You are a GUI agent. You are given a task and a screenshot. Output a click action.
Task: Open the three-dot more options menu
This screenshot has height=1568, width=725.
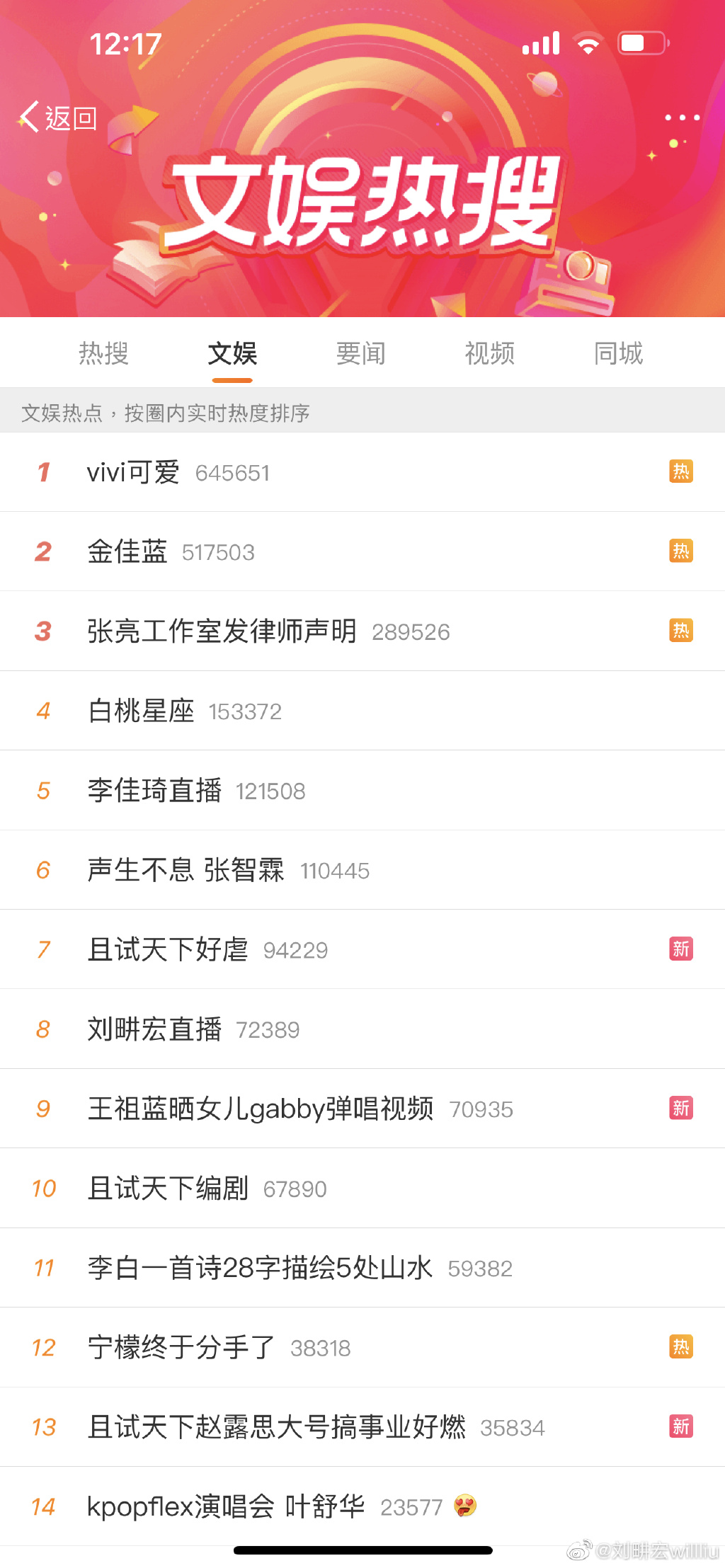coord(682,118)
